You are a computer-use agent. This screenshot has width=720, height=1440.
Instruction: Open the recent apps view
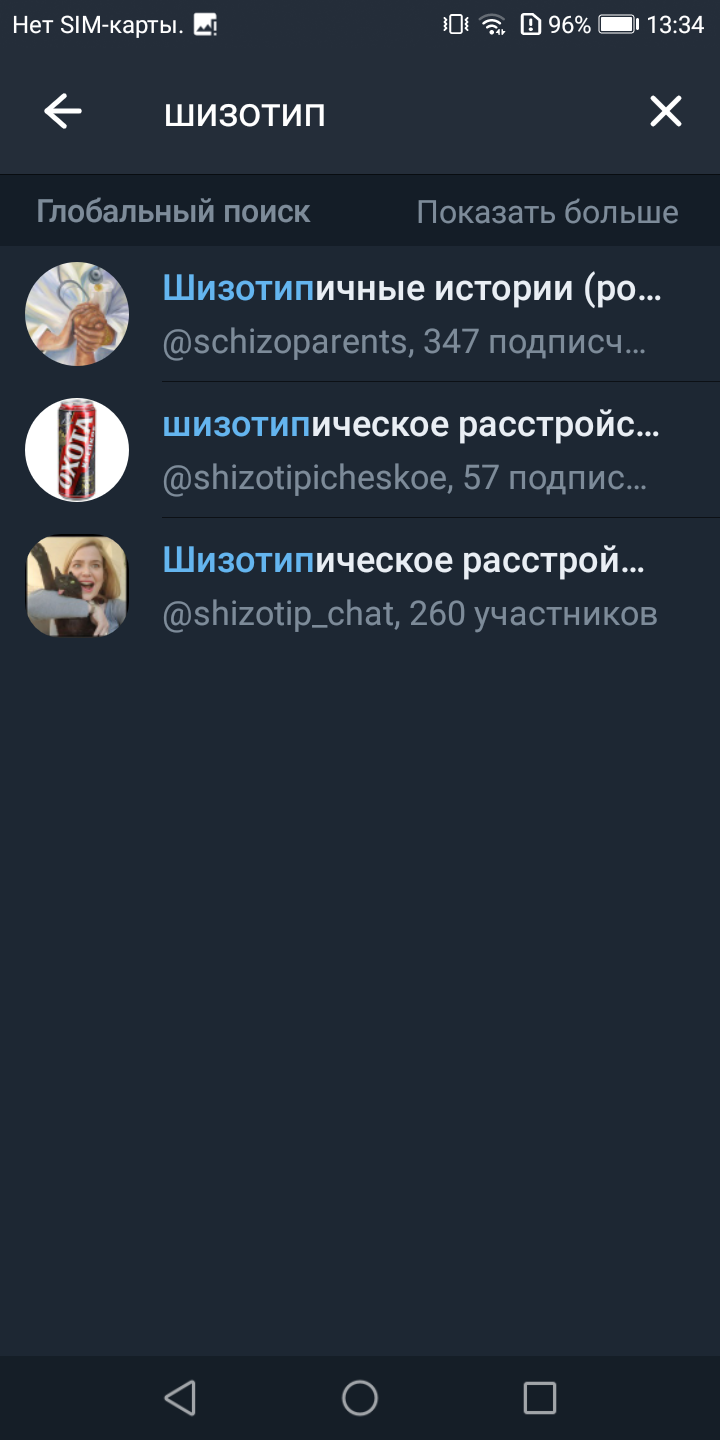point(540,1398)
